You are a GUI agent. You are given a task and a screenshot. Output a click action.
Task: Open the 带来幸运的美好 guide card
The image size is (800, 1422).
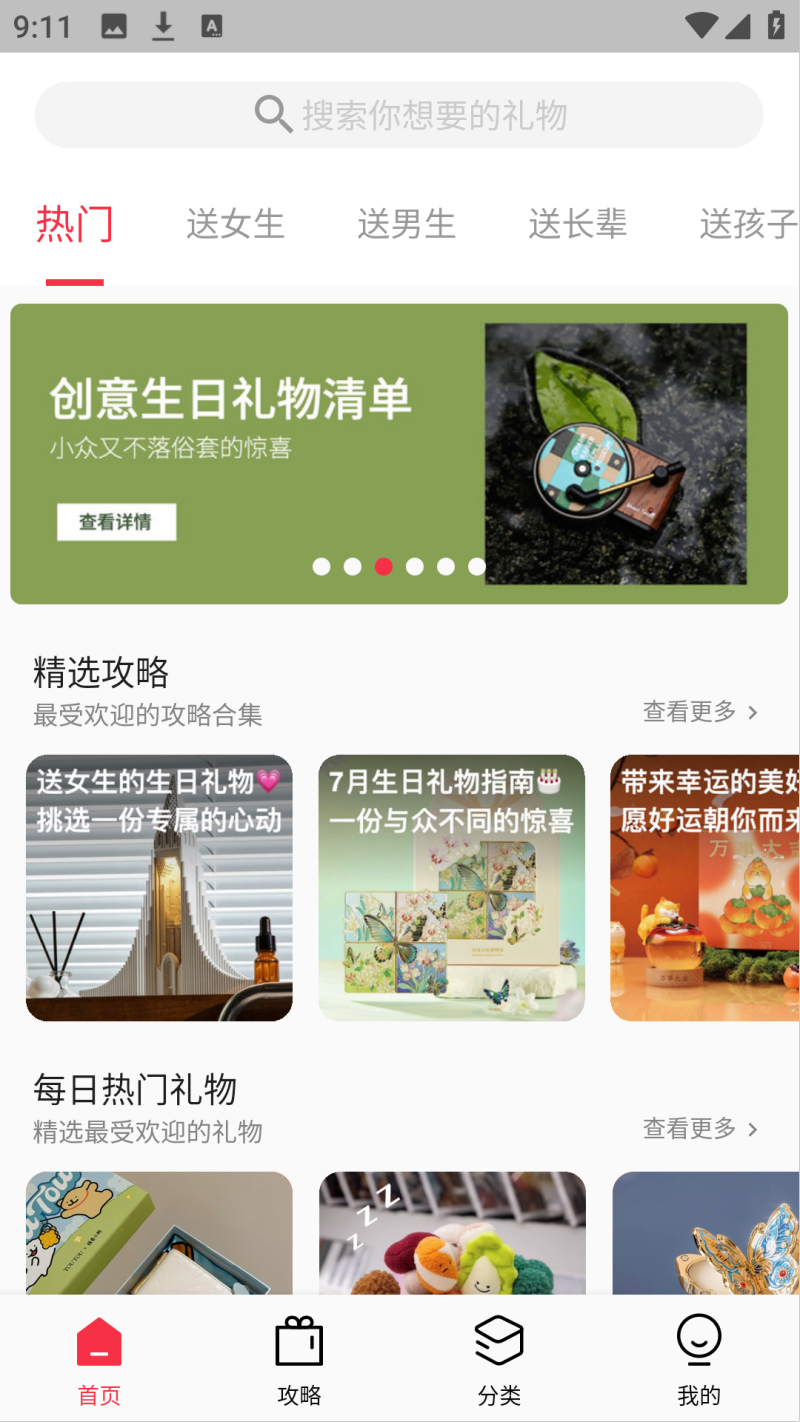pos(705,888)
